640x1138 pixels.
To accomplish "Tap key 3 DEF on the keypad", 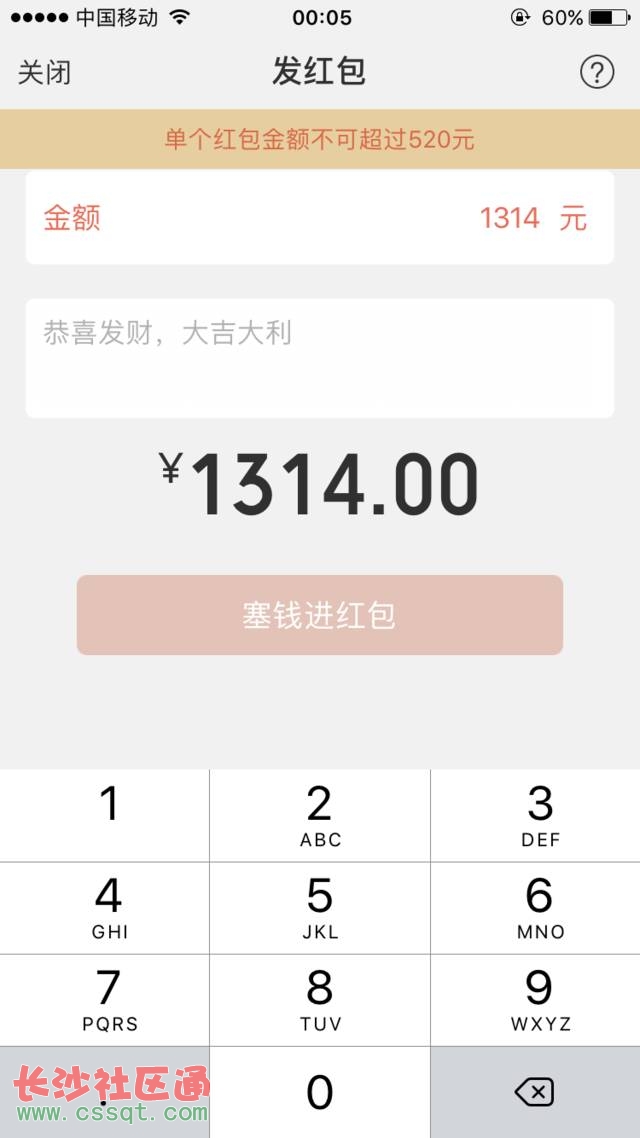I will pos(536,816).
